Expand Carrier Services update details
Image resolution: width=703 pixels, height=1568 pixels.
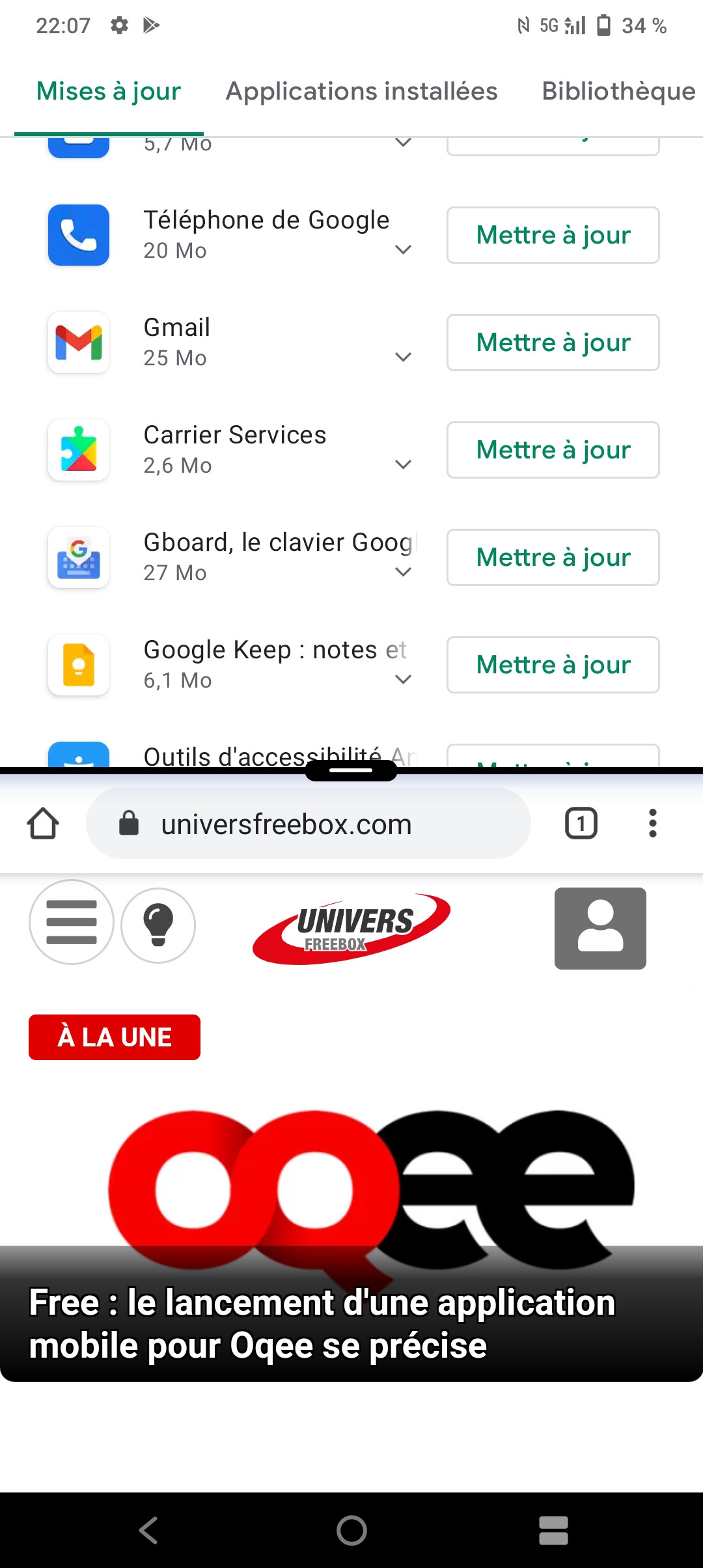[x=404, y=464]
